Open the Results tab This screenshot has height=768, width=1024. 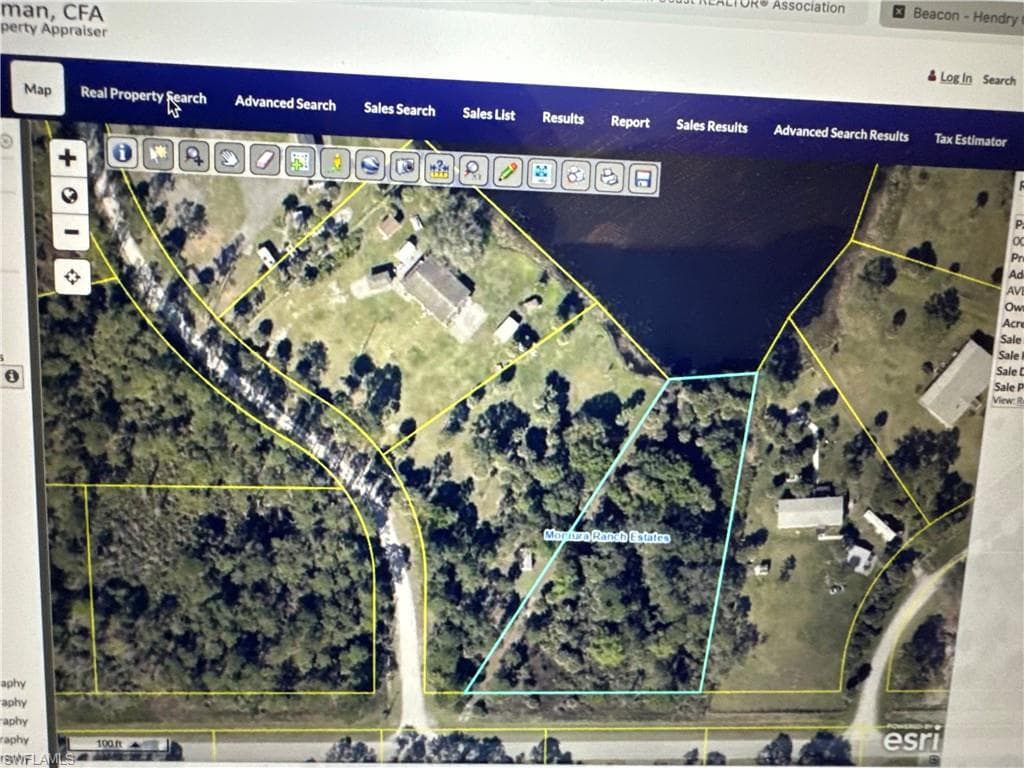point(562,118)
